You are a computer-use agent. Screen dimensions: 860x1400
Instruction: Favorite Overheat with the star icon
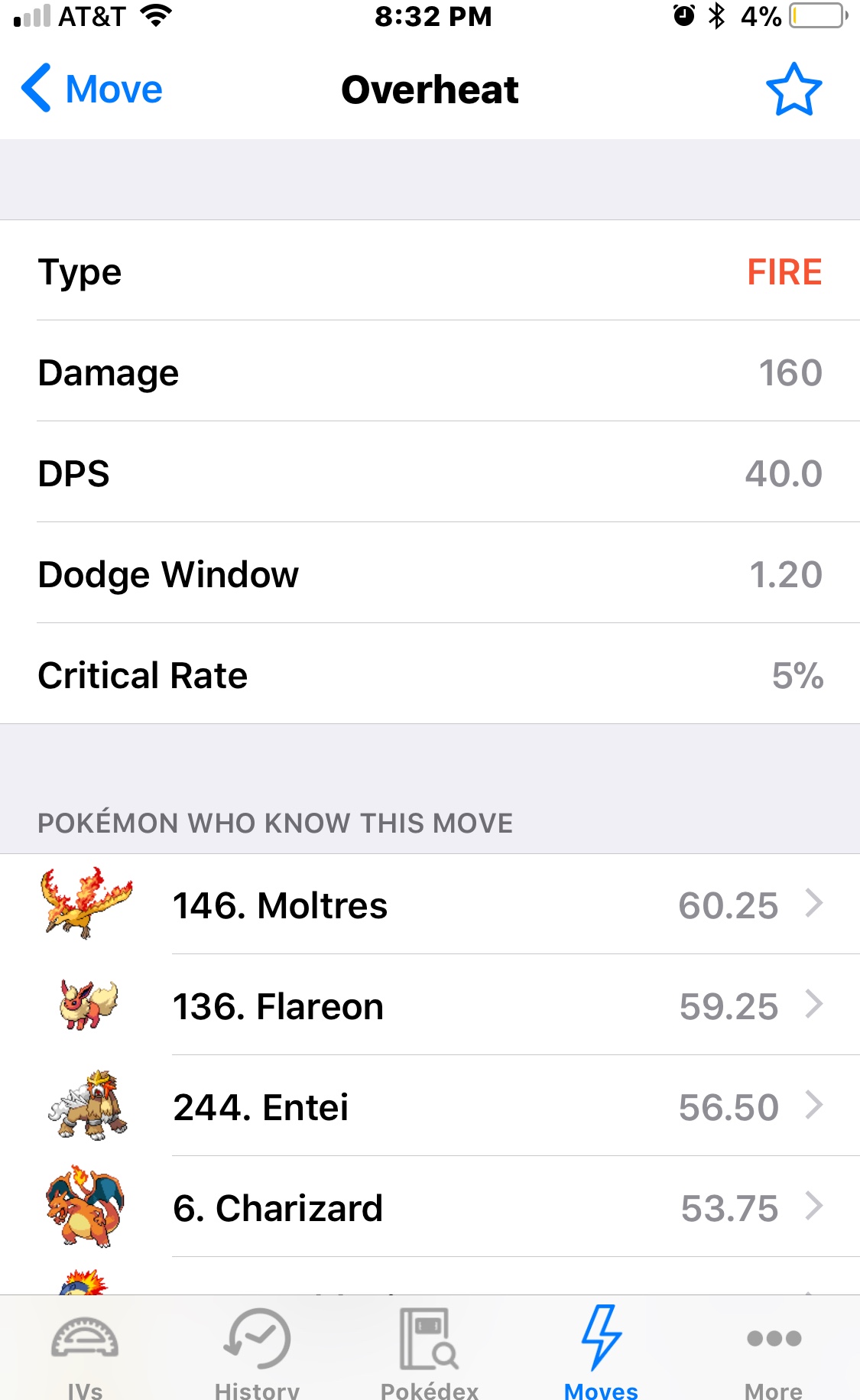coord(793,89)
